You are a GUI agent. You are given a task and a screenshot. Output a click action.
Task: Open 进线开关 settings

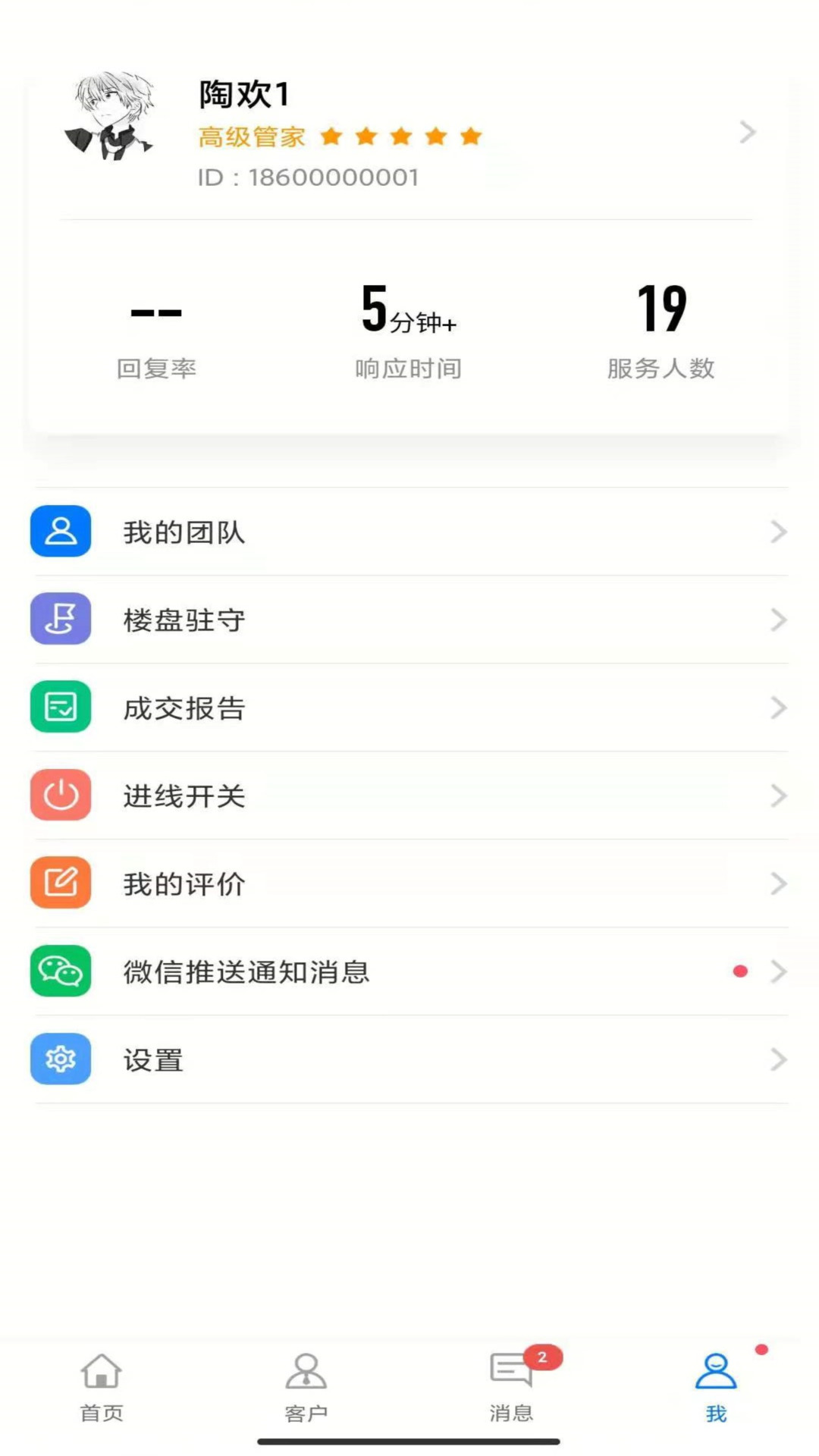(x=409, y=796)
